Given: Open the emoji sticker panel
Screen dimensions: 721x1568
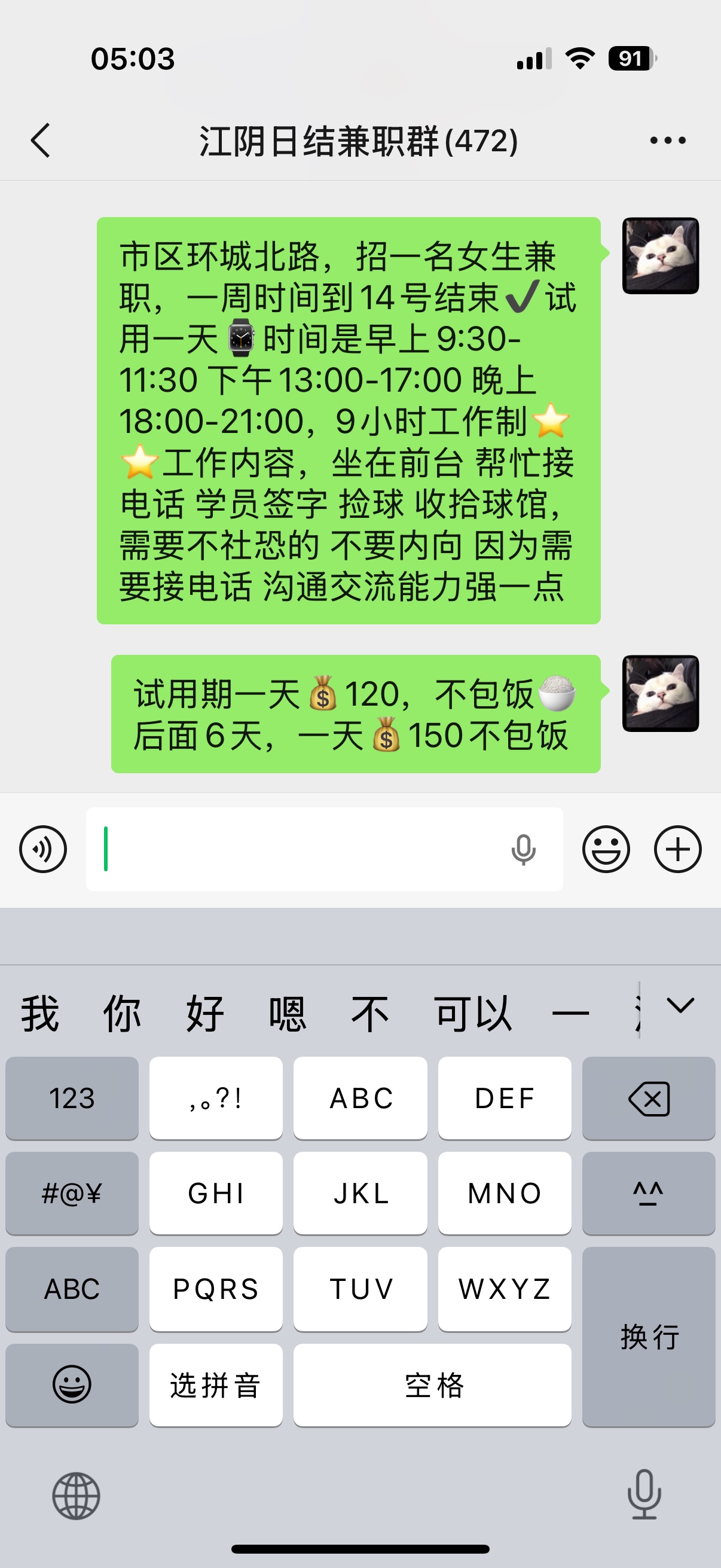Looking at the screenshot, I should coord(606,849).
